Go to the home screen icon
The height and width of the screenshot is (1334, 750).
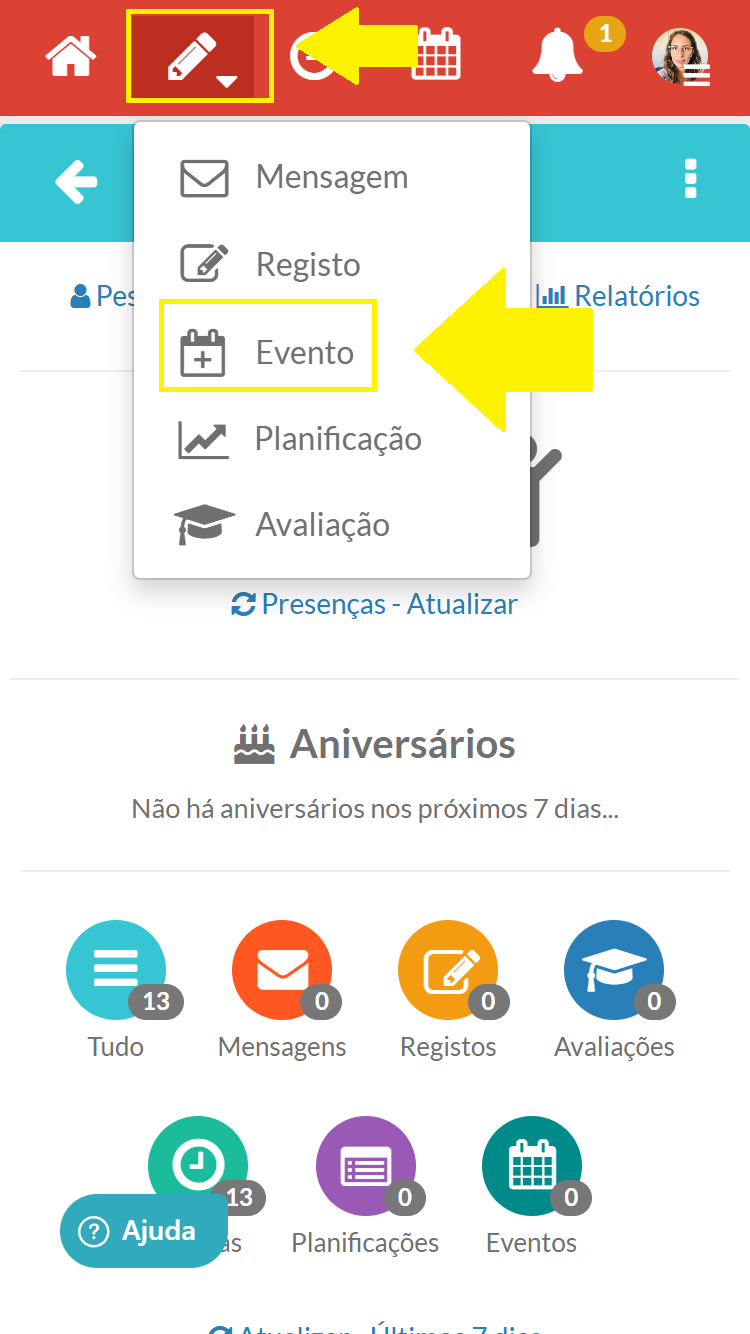(70, 56)
